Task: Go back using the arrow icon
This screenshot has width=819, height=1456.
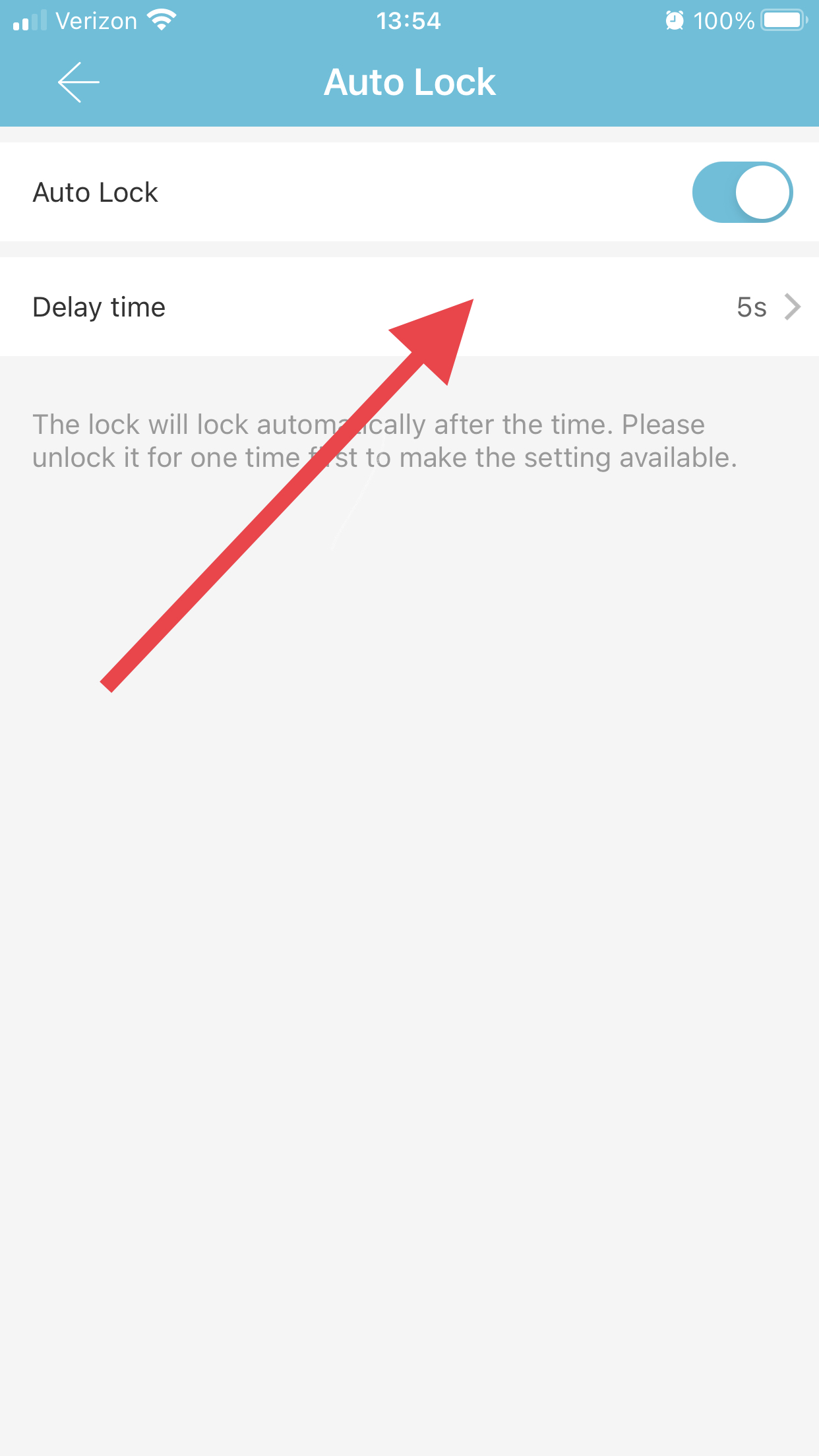Action: tap(78, 82)
